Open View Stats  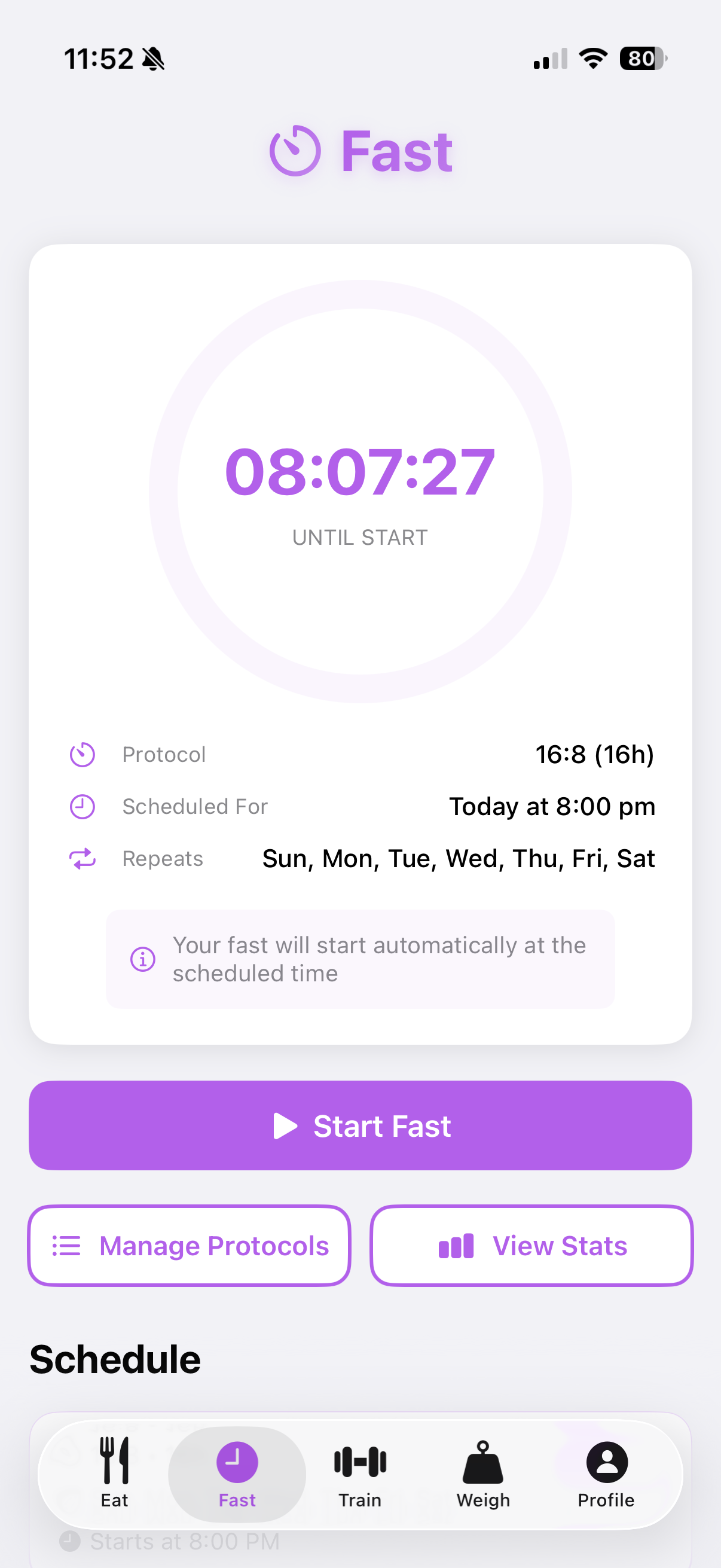(x=531, y=1246)
